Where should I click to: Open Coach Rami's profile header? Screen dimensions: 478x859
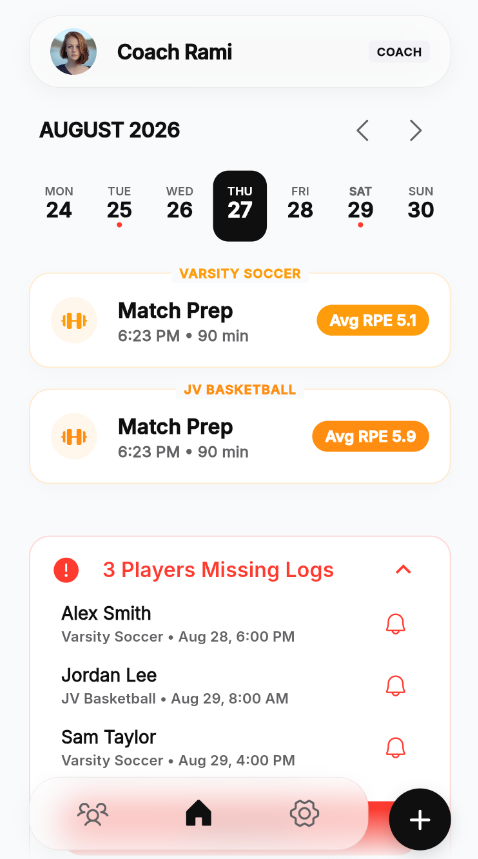(240, 51)
